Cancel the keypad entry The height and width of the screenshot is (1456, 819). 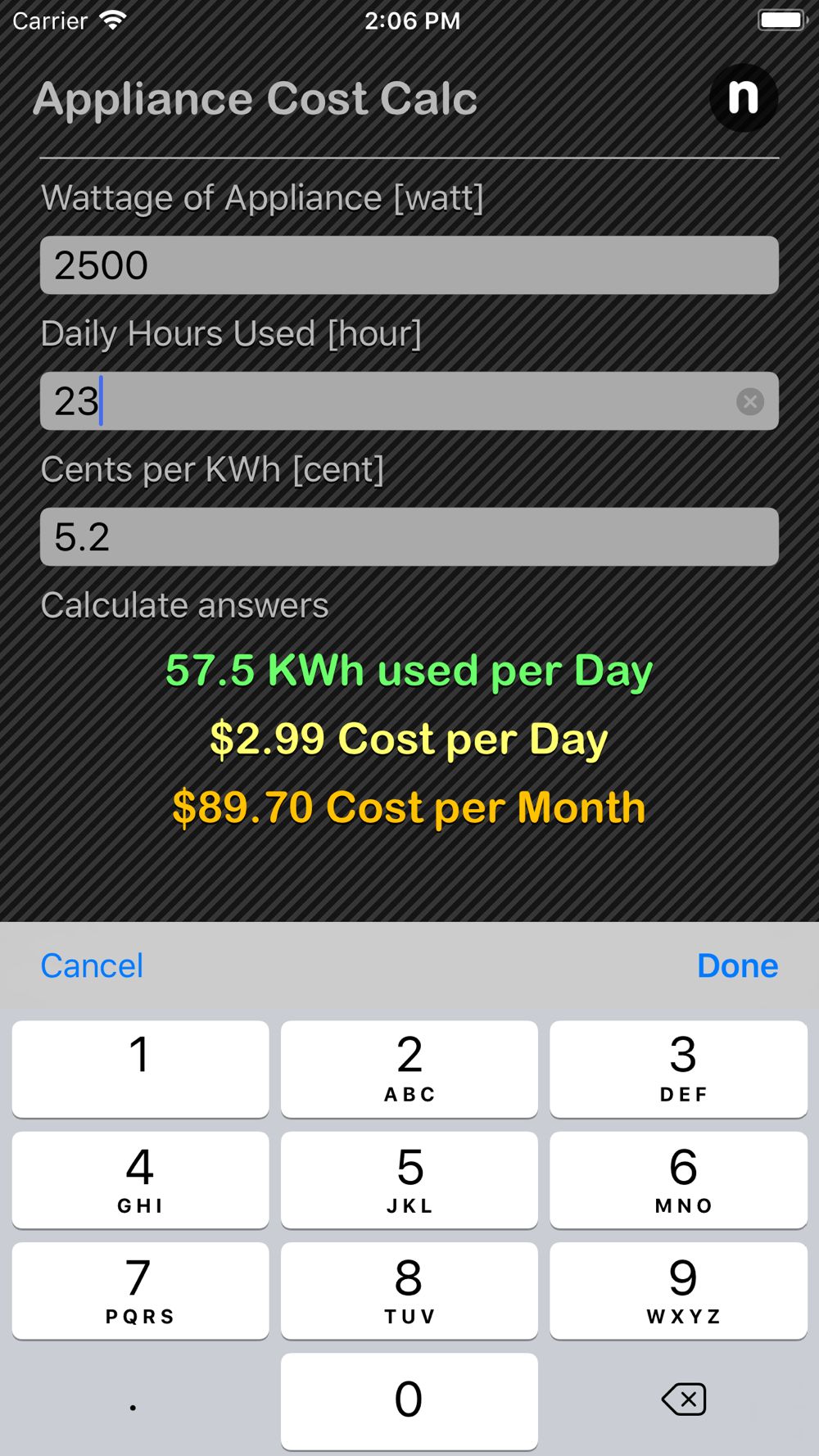point(92,966)
